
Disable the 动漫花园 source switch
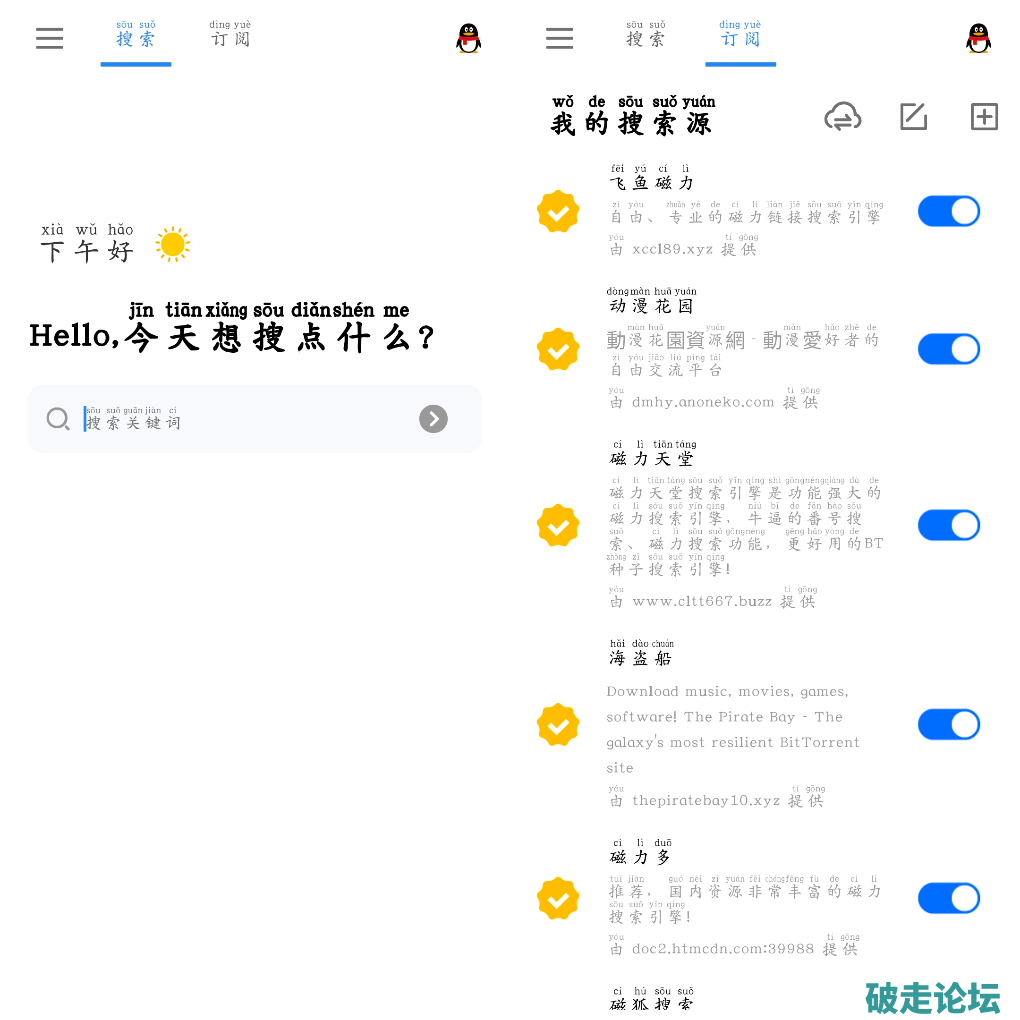click(948, 349)
